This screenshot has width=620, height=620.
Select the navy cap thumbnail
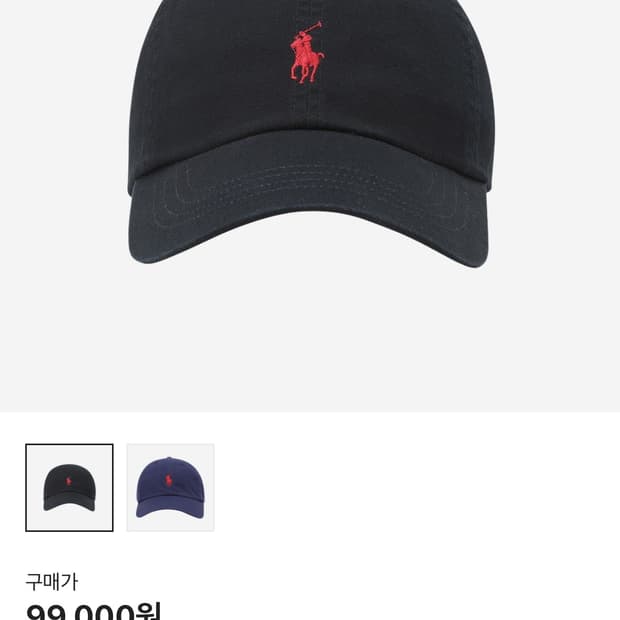tap(170, 488)
